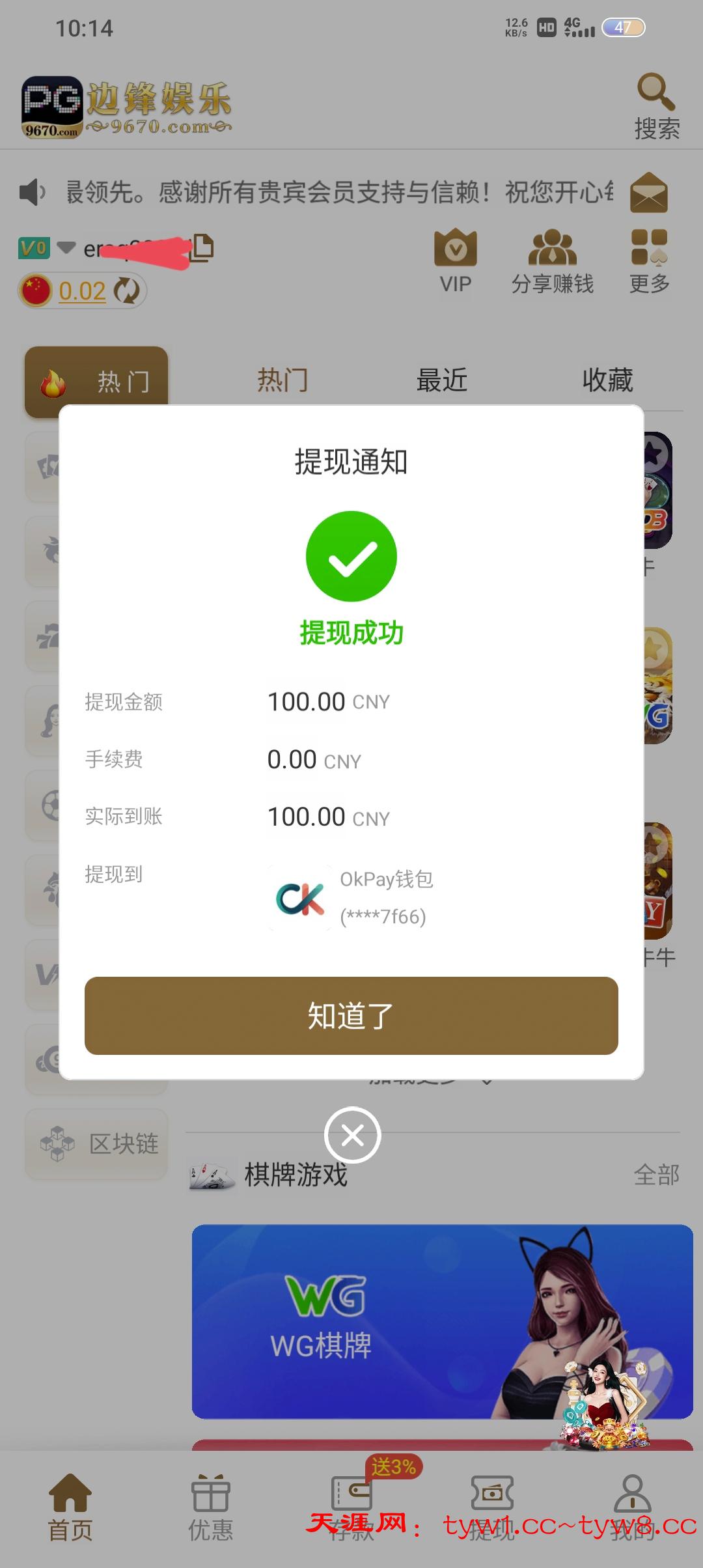The height and width of the screenshot is (1568, 703).
Task: Select the 区块链 game category
Action: click(x=96, y=1143)
